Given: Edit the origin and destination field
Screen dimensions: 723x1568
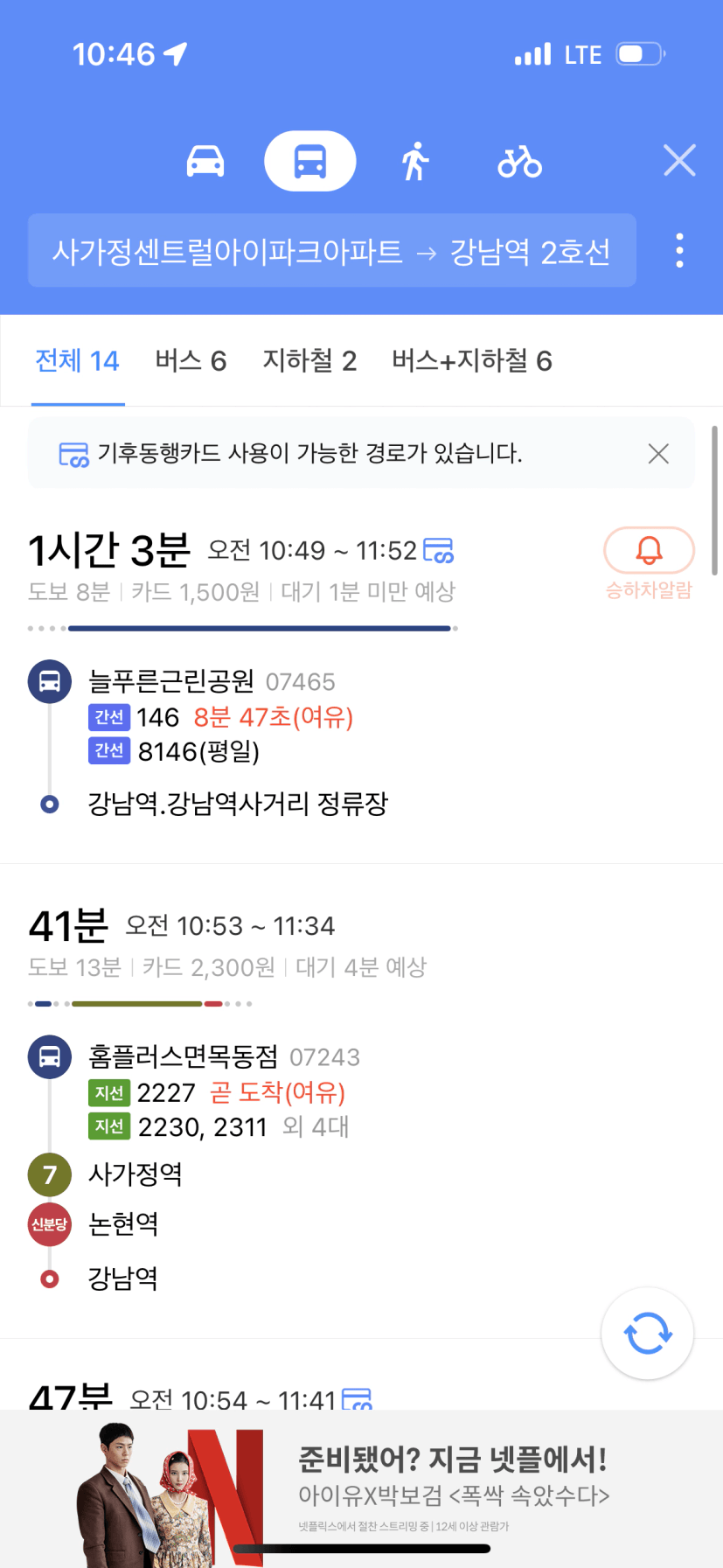Looking at the screenshot, I should 332,251.
